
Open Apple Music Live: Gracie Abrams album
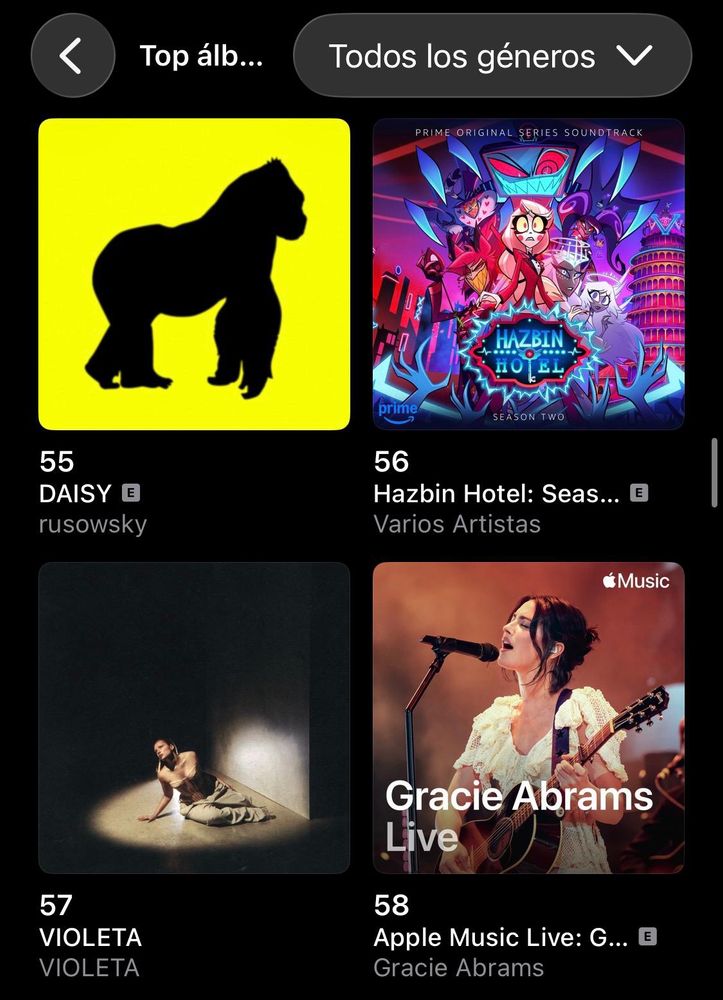click(529, 717)
